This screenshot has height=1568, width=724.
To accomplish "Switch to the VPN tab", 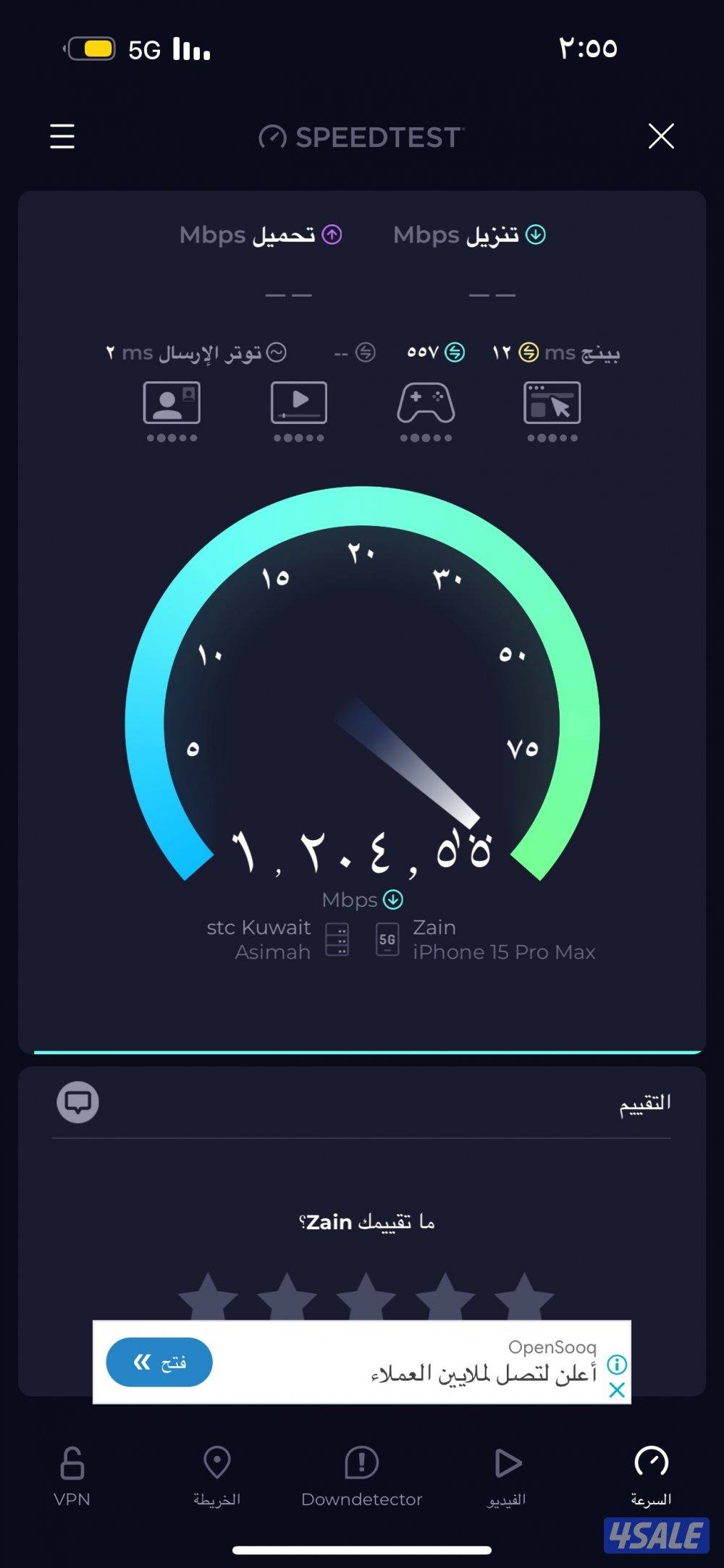I will (72, 1477).
